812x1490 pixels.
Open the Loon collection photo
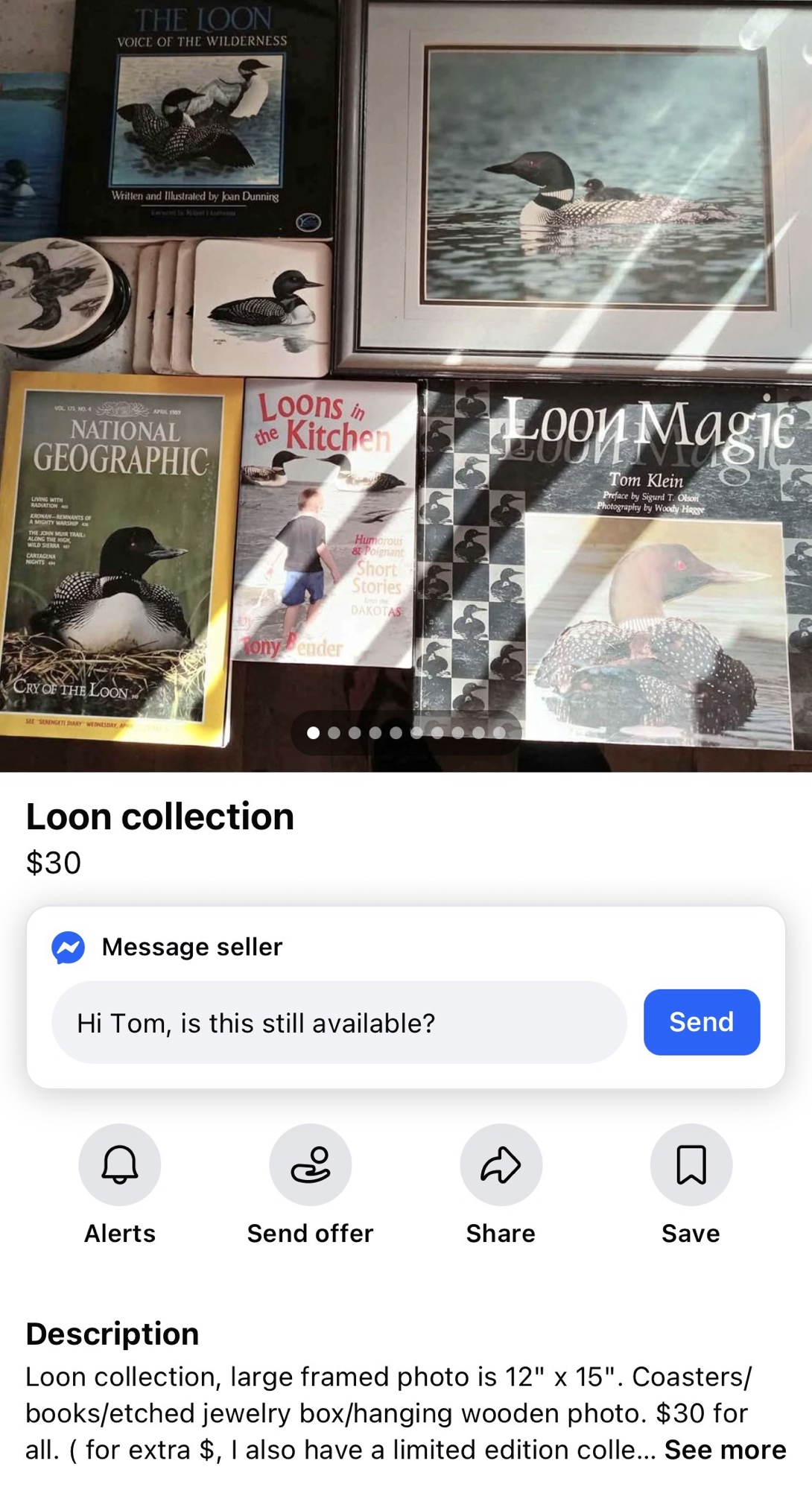[406, 372]
